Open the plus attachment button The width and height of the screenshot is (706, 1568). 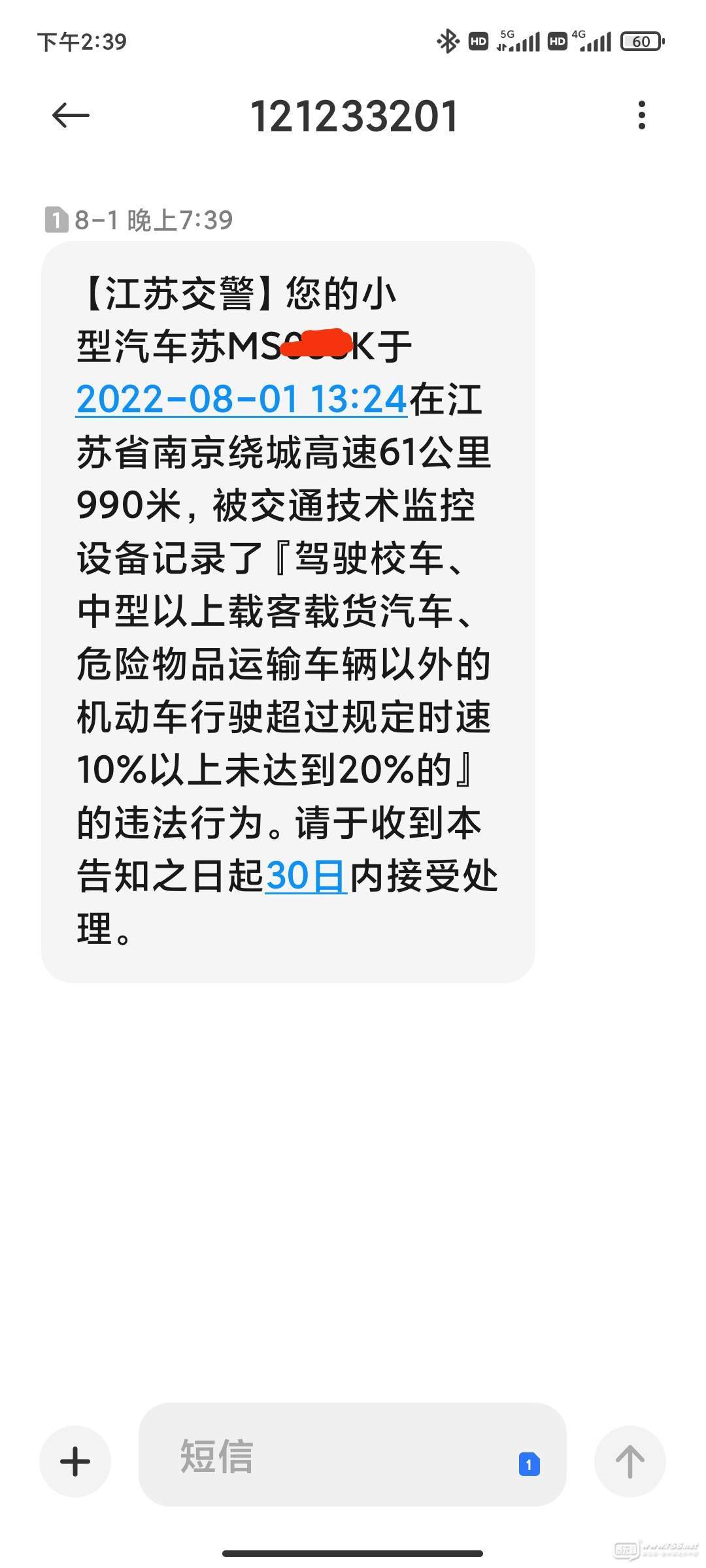click(x=75, y=1462)
